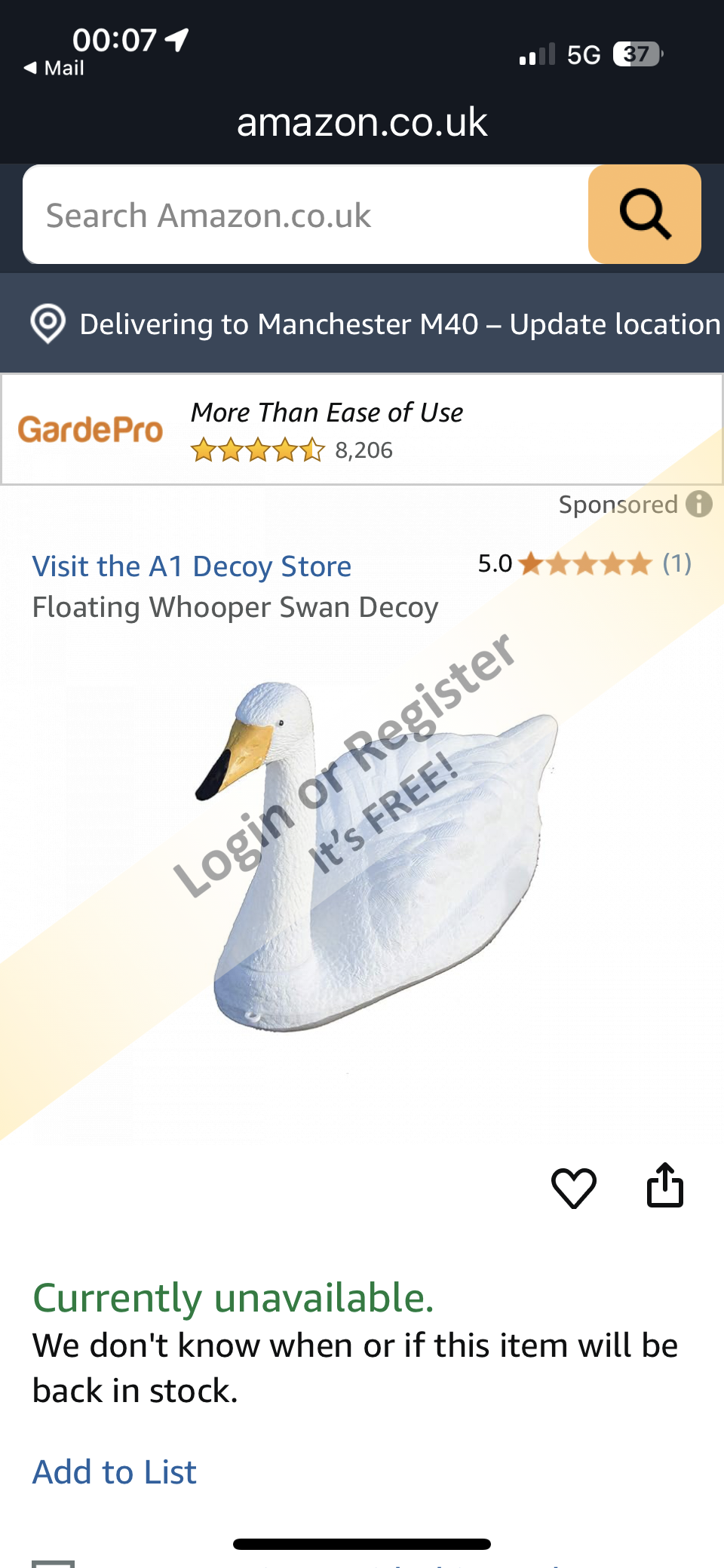This screenshot has height=1568, width=724.
Task: Tap the amazon.co.uk address bar
Action: pyautogui.click(x=362, y=122)
